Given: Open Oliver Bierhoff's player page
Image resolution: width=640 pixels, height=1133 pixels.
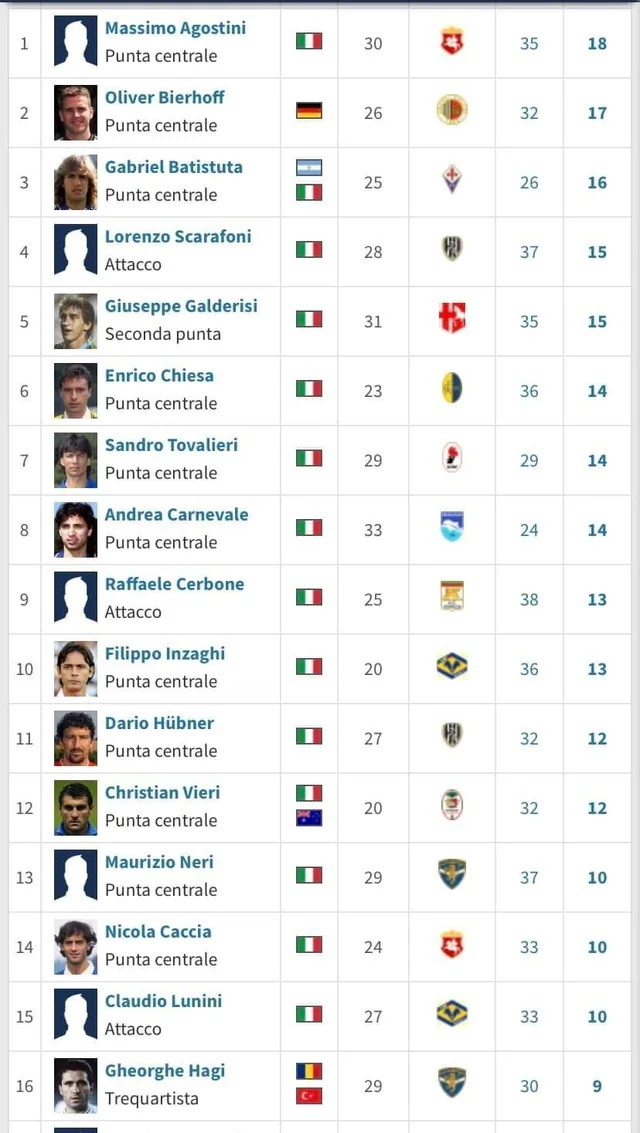Looking at the screenshot, I should click(x=165, y=98).
